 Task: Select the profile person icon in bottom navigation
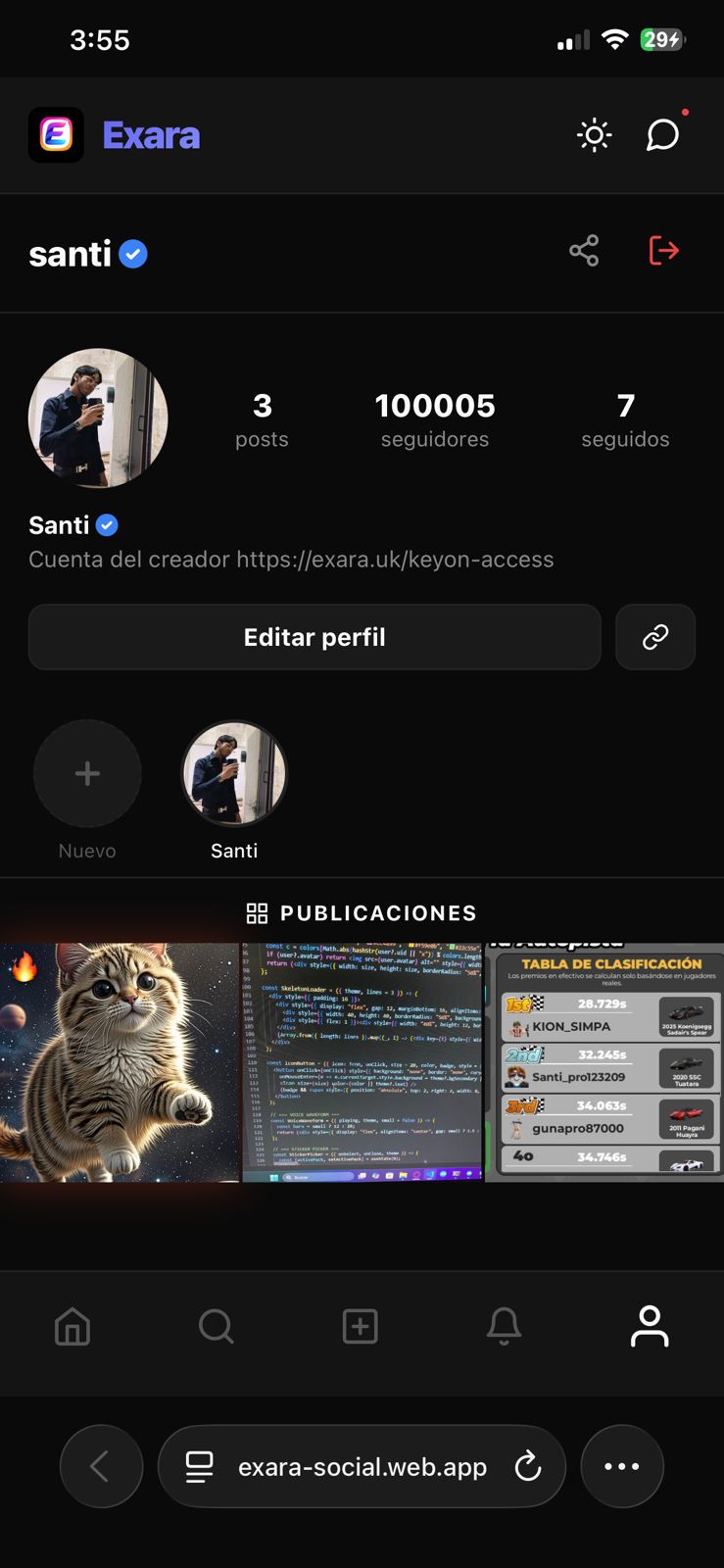pyautogui.click(x=650, y=1326)
